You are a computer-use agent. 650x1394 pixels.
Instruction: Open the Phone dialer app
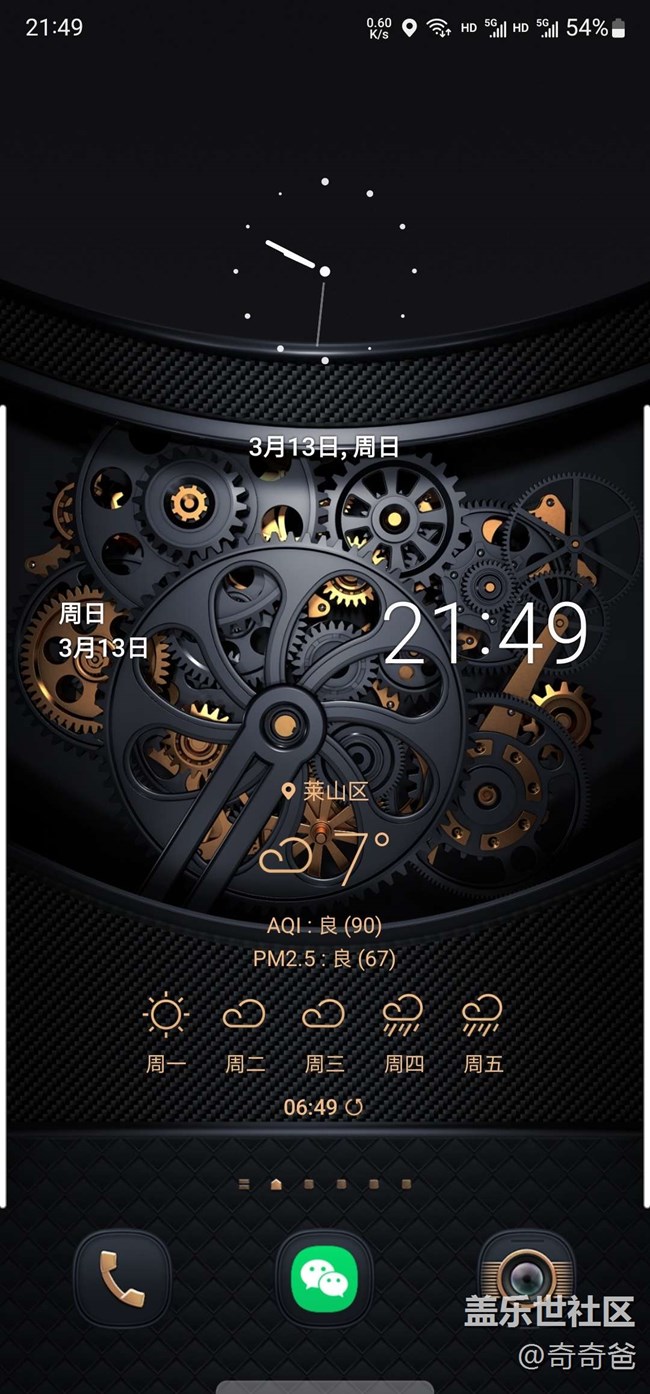pos(122,1279)
